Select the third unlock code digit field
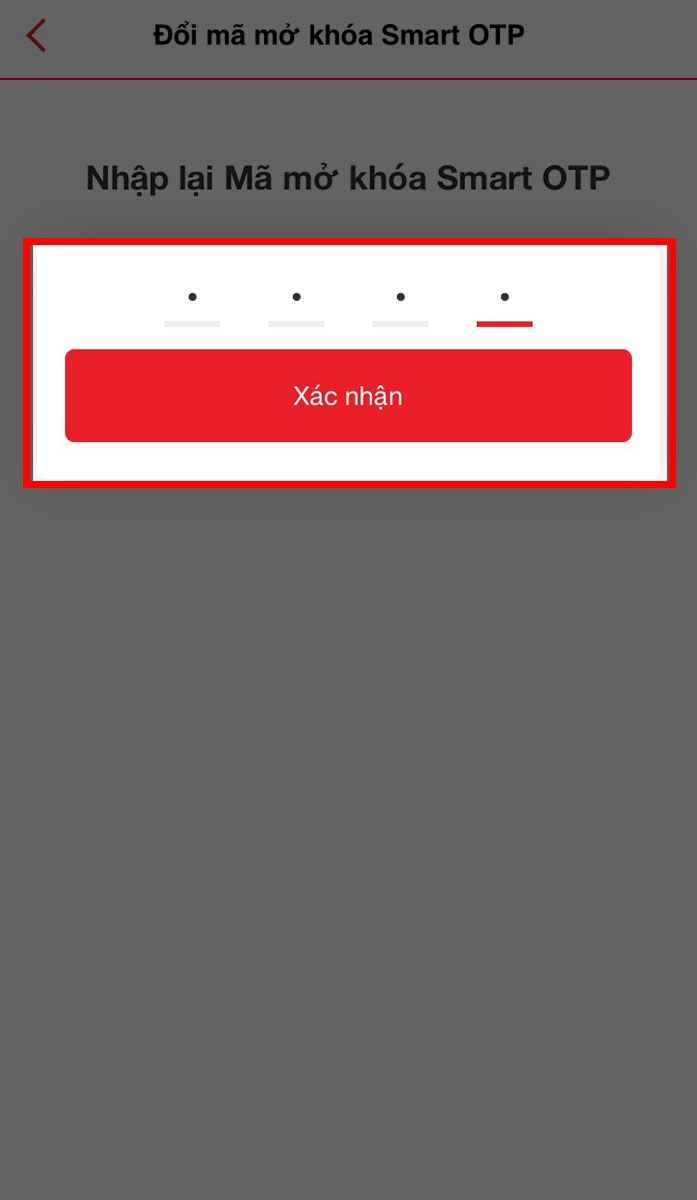This screenshot has width=697, height=1200. 400,301
